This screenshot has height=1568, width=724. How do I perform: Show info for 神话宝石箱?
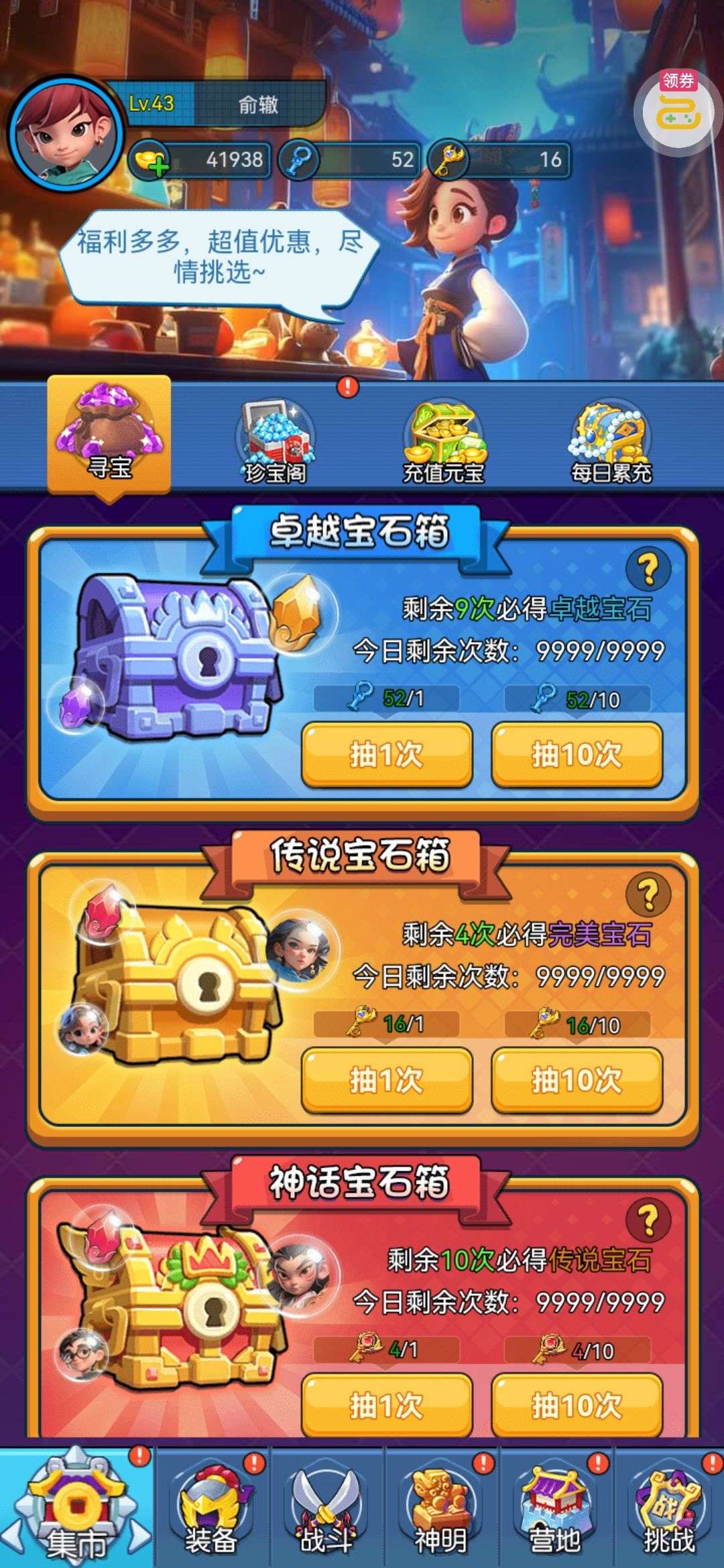click(x=648, y=1220)
